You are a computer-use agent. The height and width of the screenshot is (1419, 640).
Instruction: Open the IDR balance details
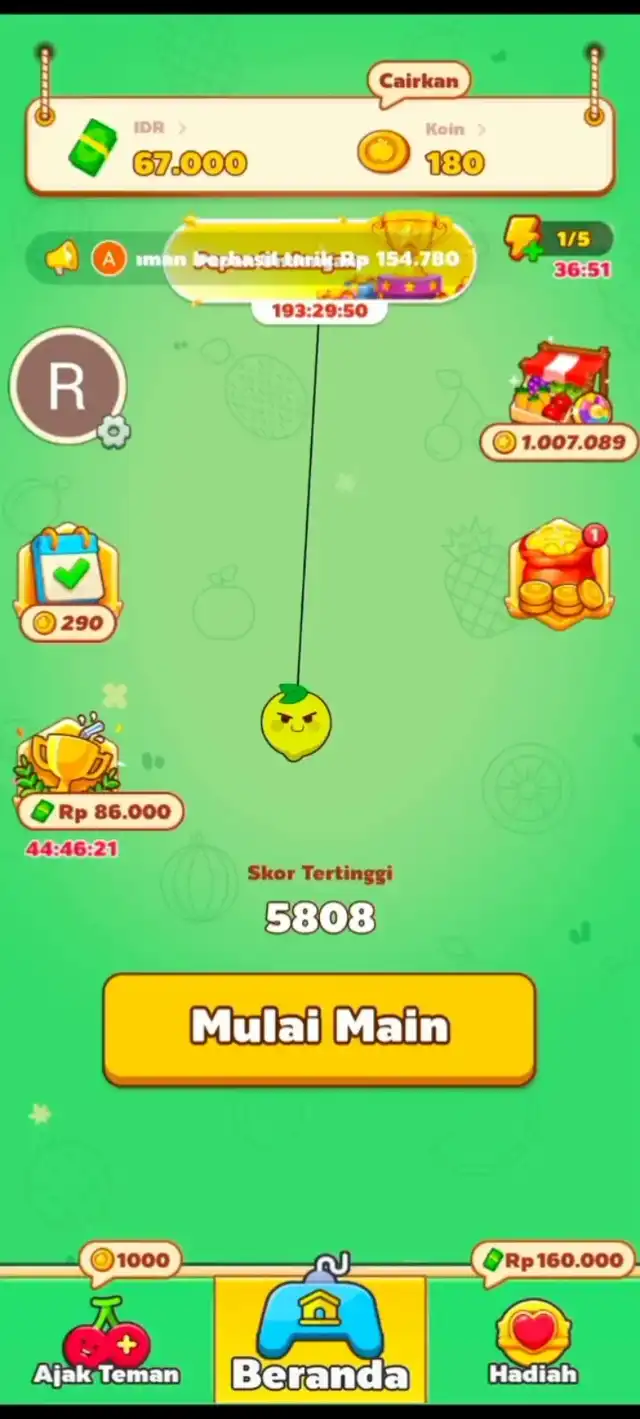160,150
